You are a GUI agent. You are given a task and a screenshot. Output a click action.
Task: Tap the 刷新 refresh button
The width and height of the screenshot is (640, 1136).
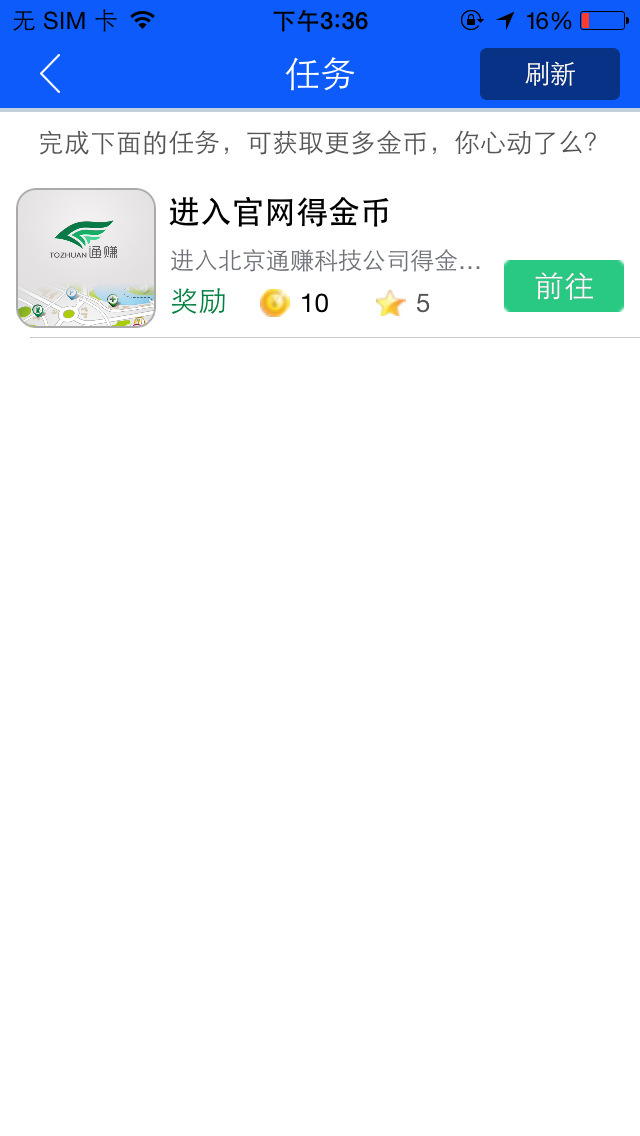[x=549, y=74]
